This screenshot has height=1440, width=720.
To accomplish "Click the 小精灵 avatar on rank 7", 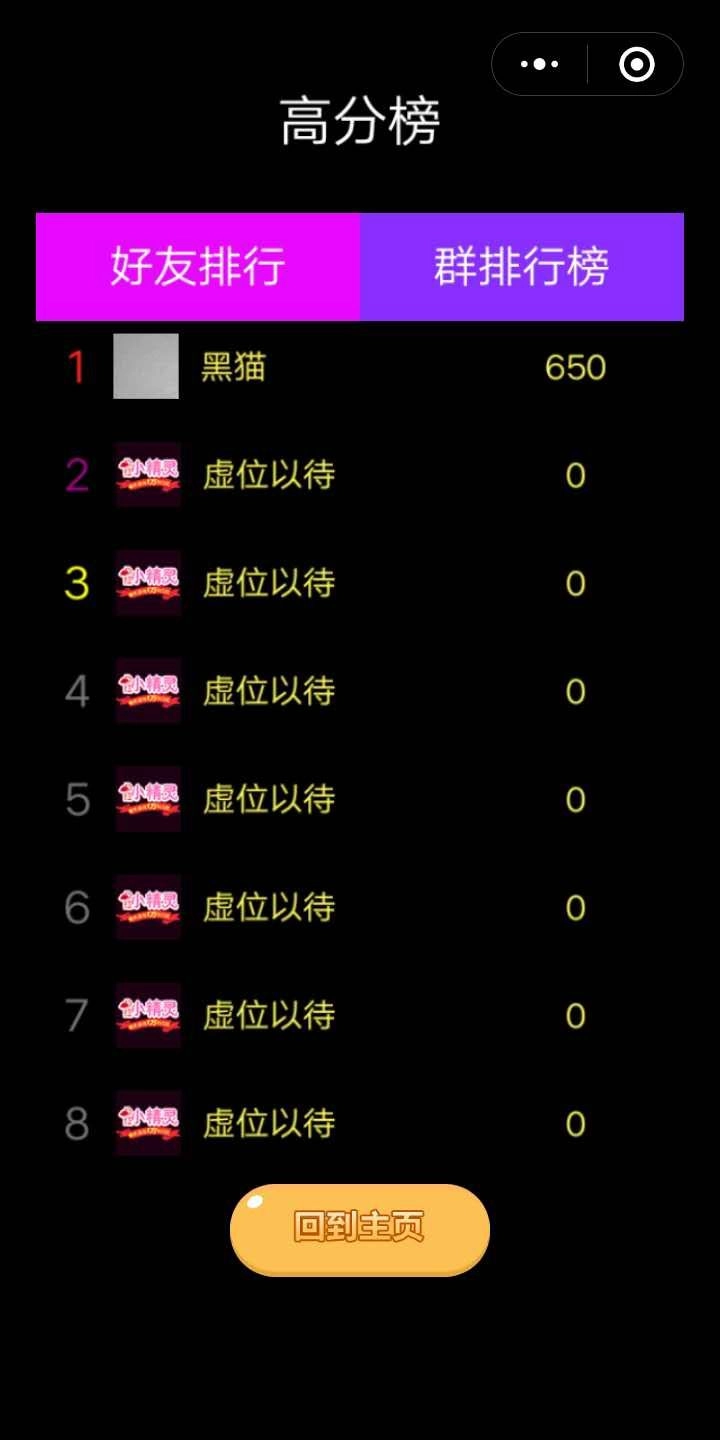I will (x=148, y=1015).
